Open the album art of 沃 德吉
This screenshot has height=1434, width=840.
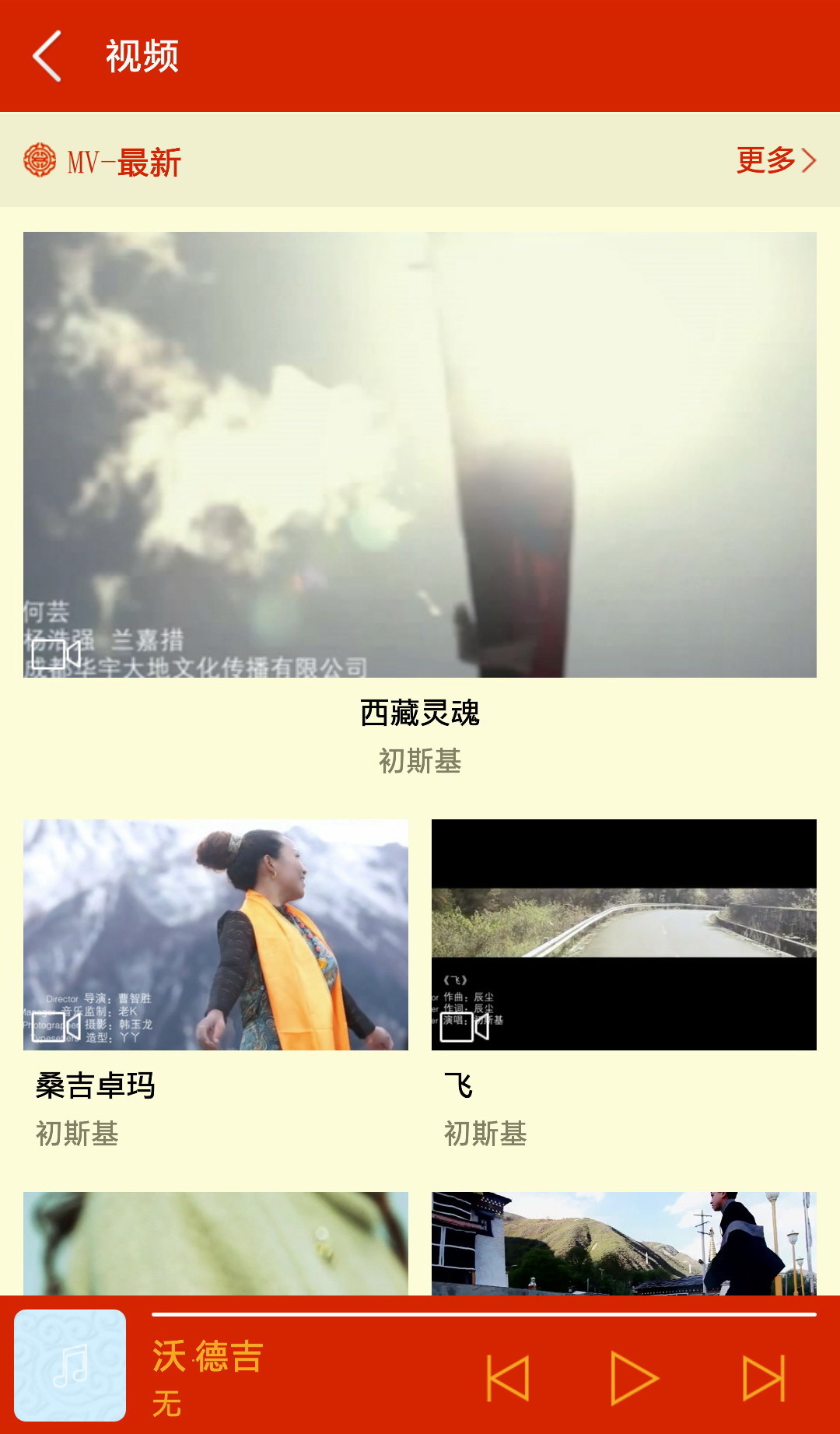point(70,1366)
